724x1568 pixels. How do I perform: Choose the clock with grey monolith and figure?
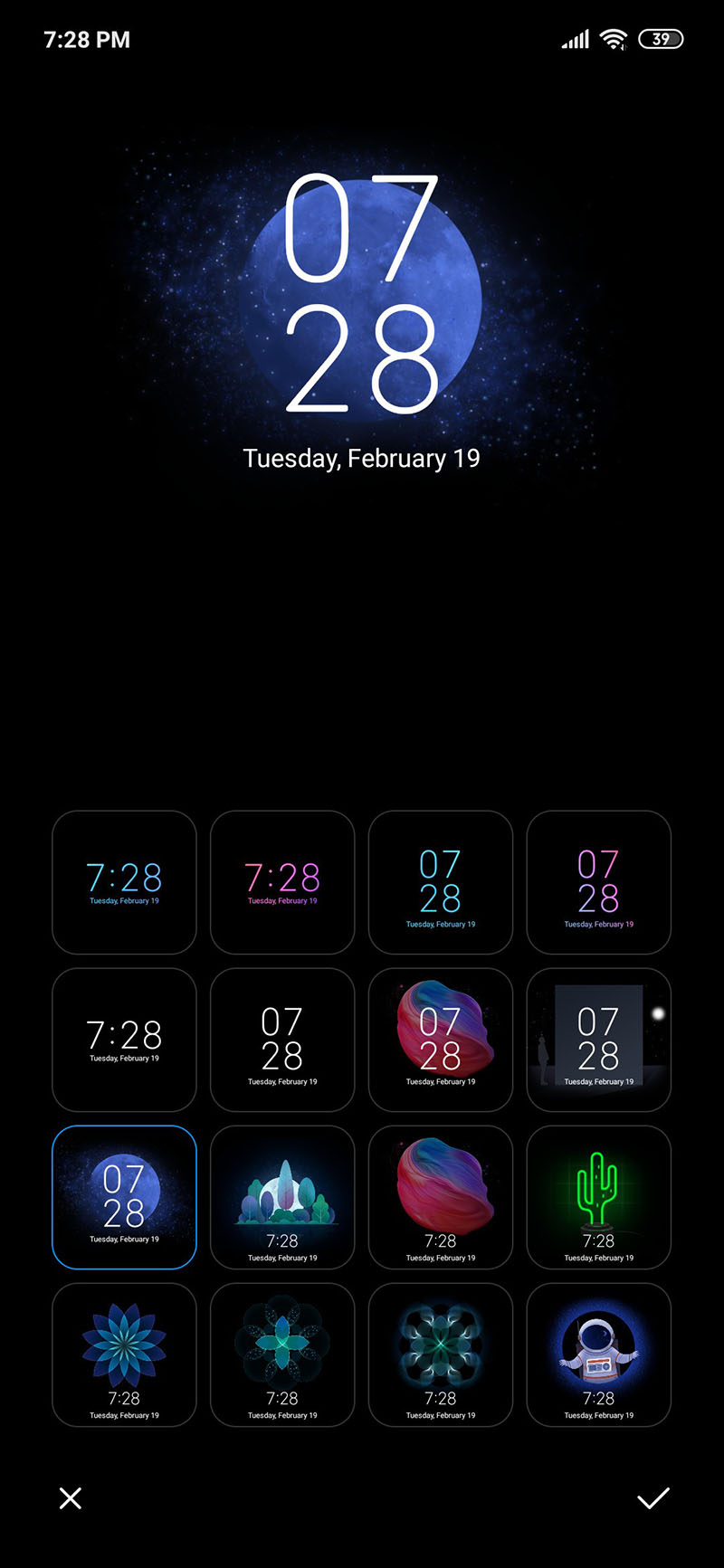[598, 1040]
